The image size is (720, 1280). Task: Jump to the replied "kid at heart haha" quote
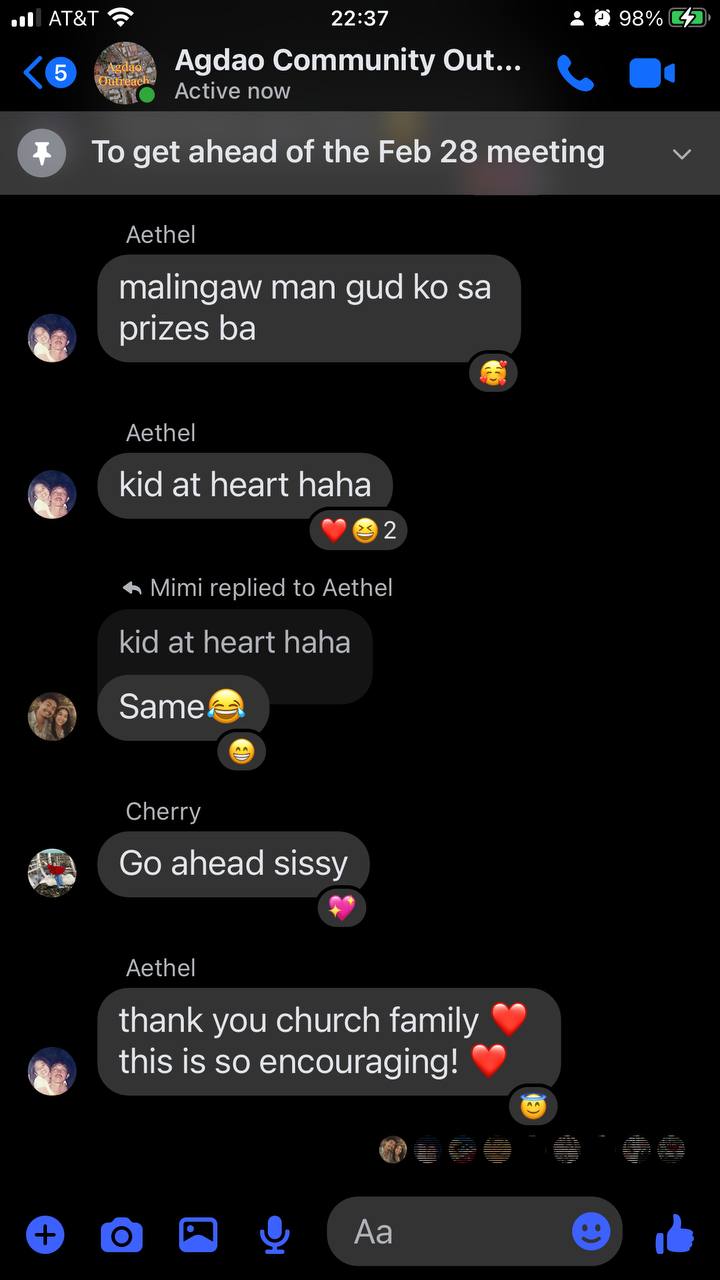[234, 642]
